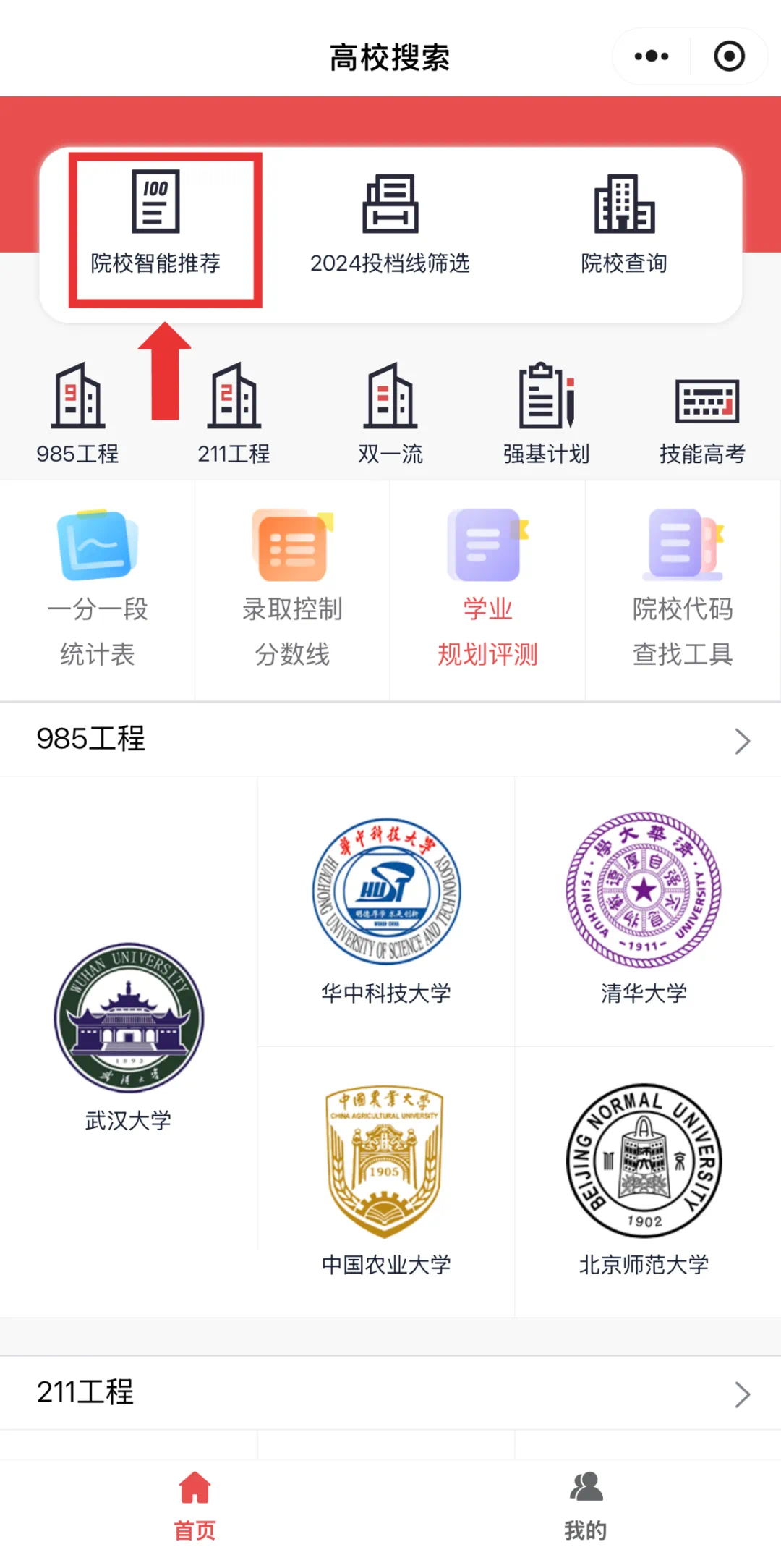Open the 学业规划评测 feature
Viewport: 781px width, 1568px height.
(x=488, y=586)
